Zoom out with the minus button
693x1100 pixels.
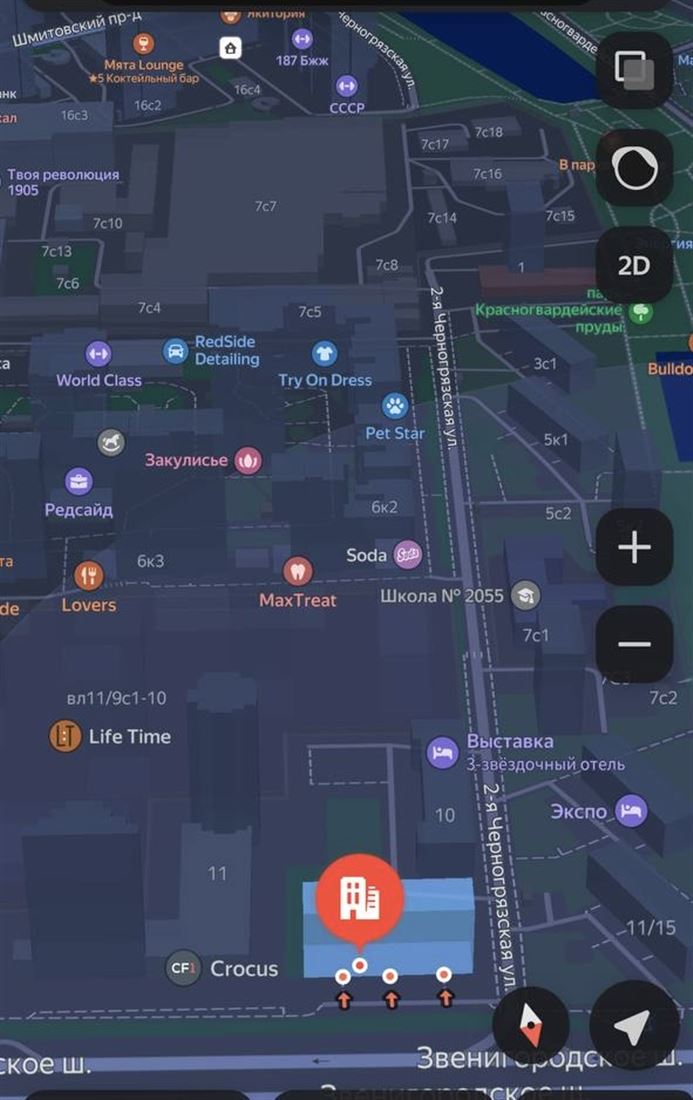click(x=634, y=644)
